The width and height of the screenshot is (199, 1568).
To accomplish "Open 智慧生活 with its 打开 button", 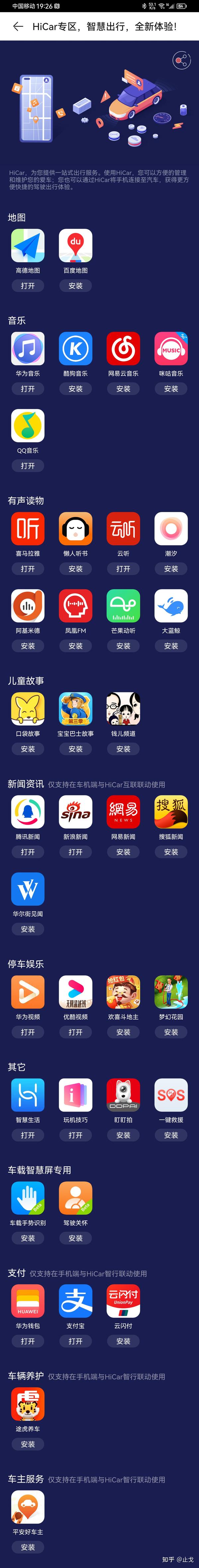I will [28, 1135].
